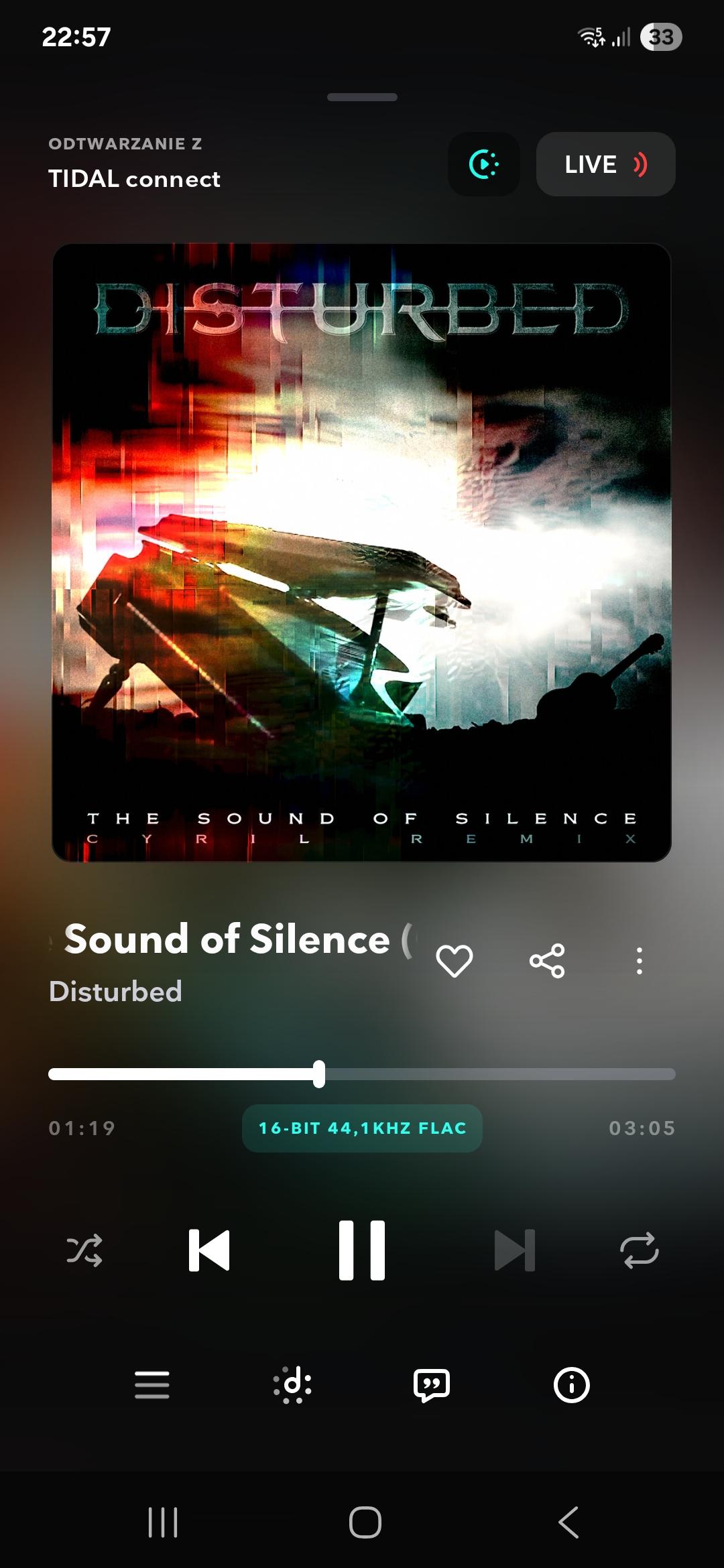
Task: Share the current track
Action: (547, 961)
